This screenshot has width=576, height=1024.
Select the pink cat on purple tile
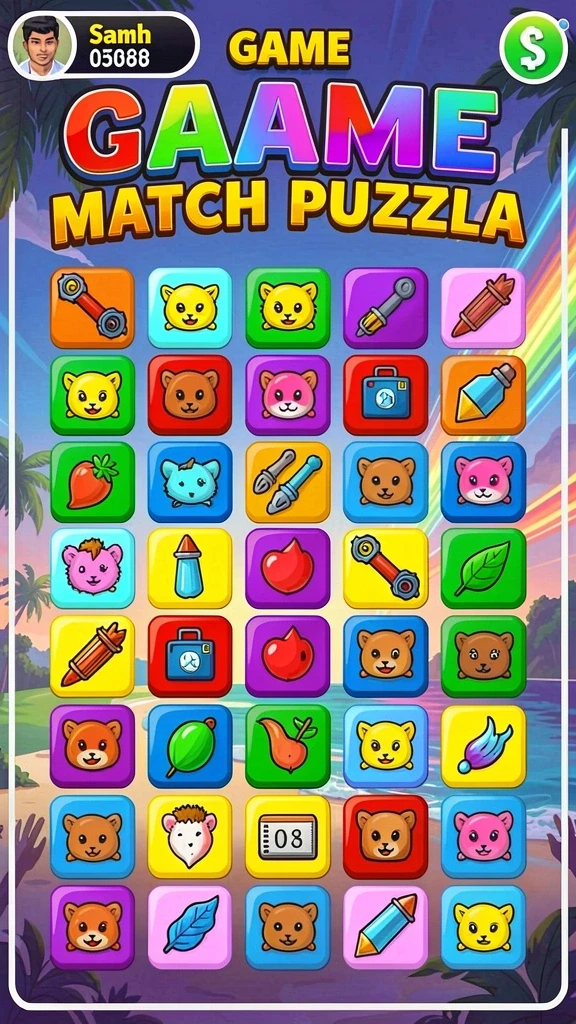pos(287,394)
